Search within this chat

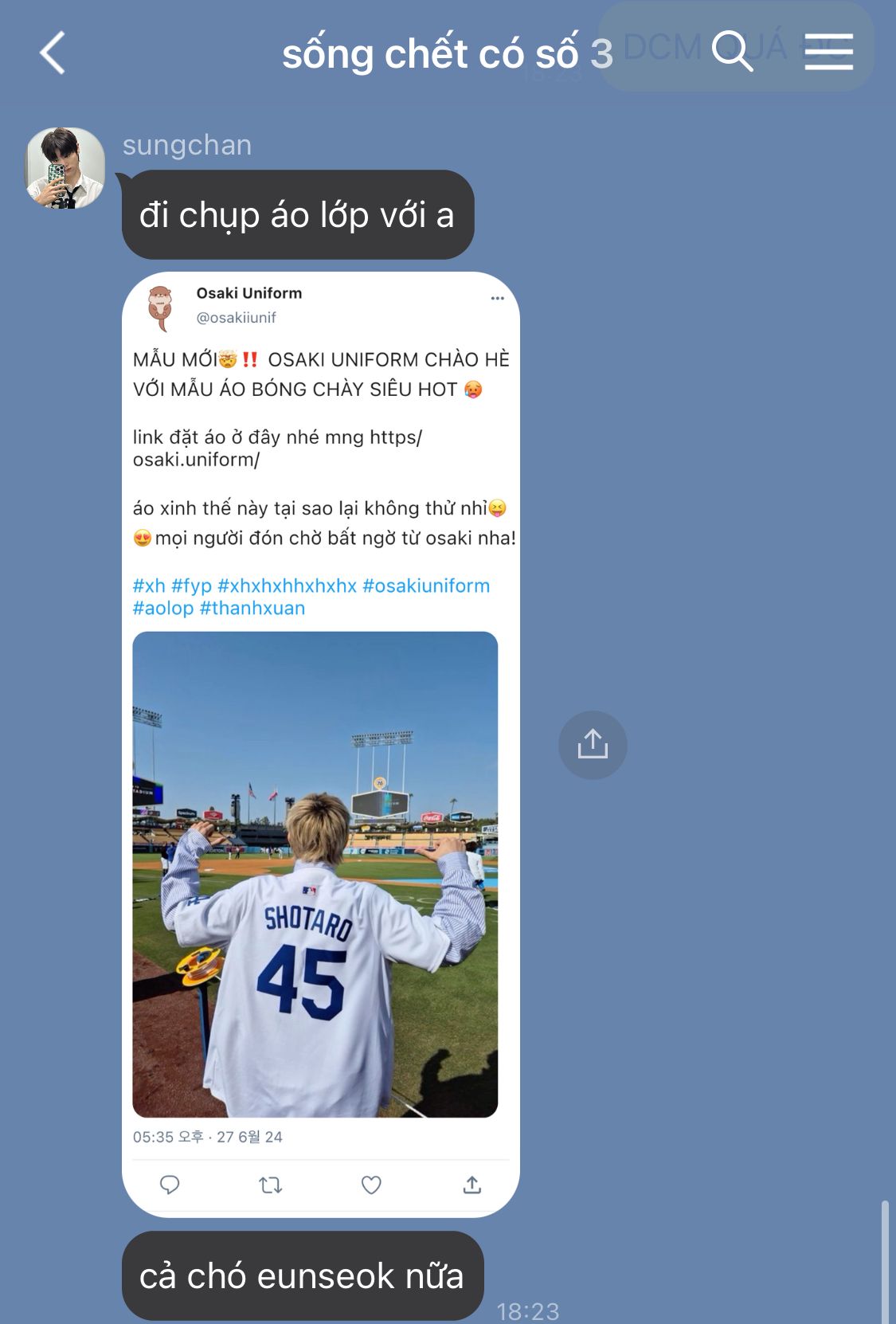coord(732,52)
